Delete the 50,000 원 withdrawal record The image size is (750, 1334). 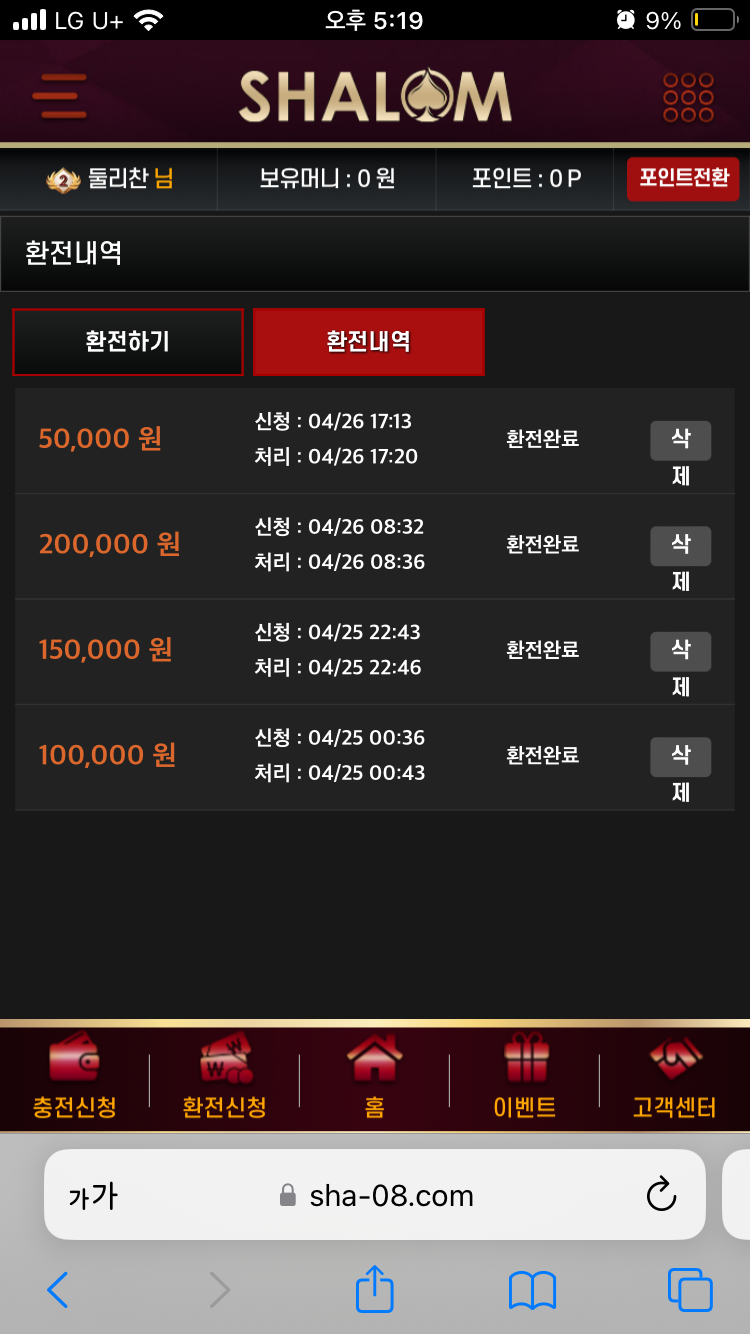pyautogui.click(x=680, y=441)
